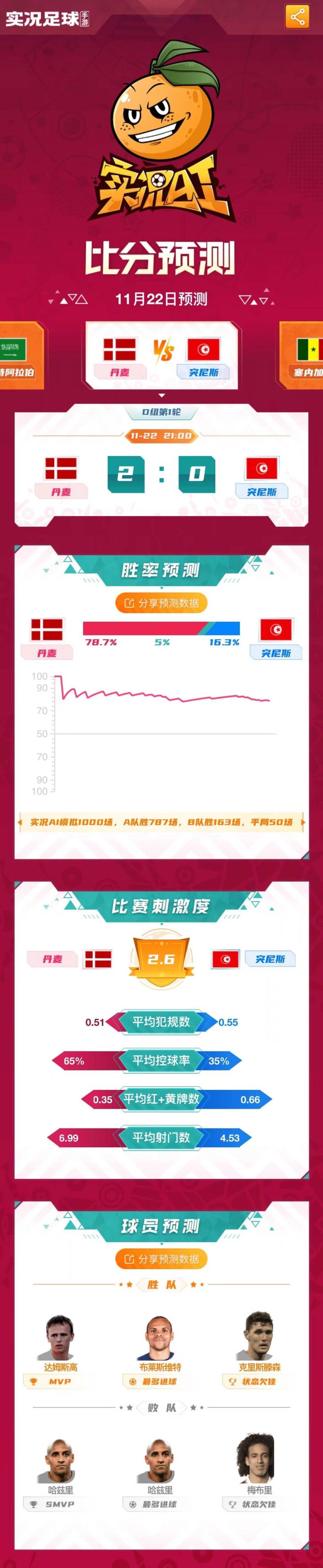This screenshot has width=323, height=1568.
Task: Select the Denmark vs Tunisia match card
Action: click(x=161, y=355)
